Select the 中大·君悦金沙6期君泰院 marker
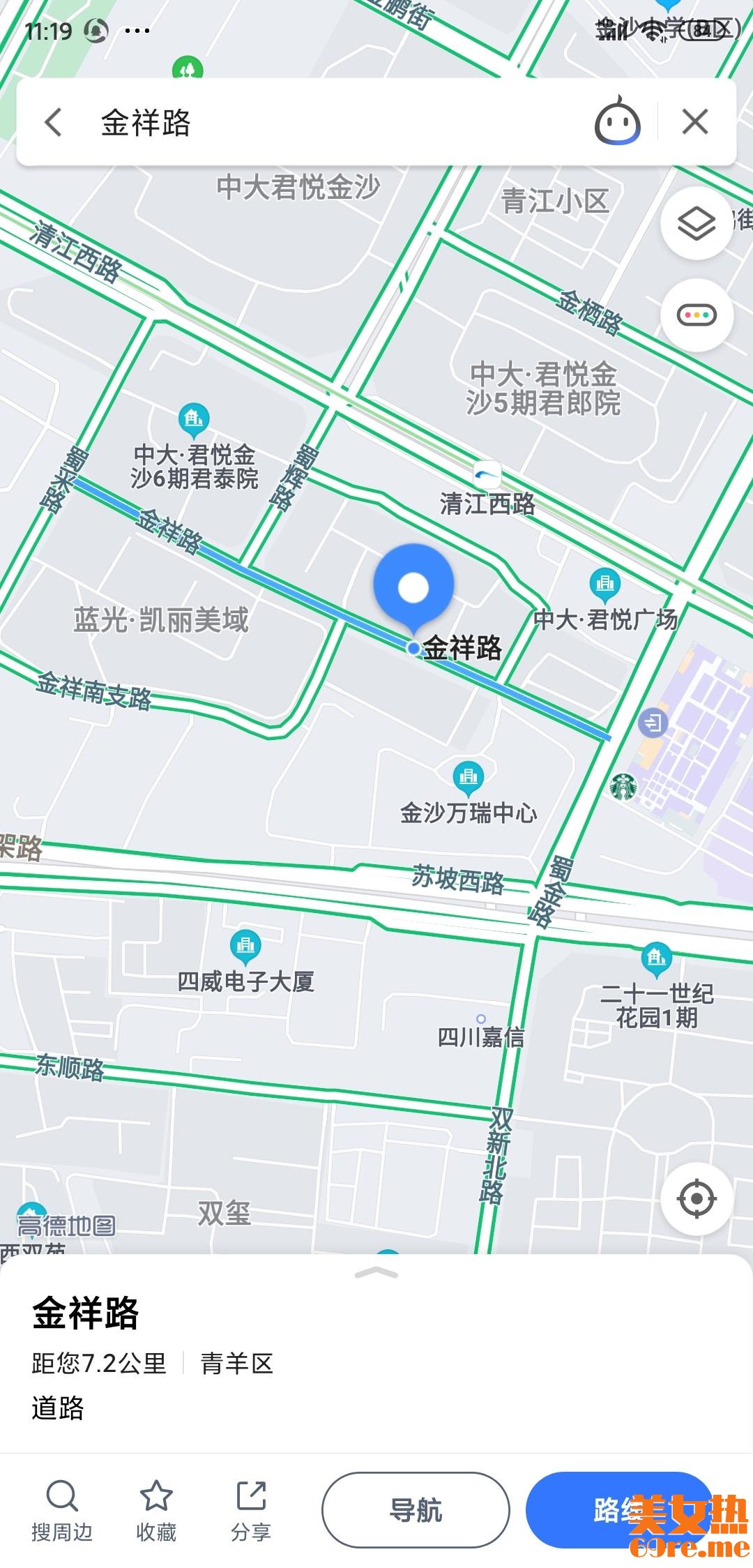Image resolution: width=753 pixels, height=1568 pixels. tap(194, 419)
